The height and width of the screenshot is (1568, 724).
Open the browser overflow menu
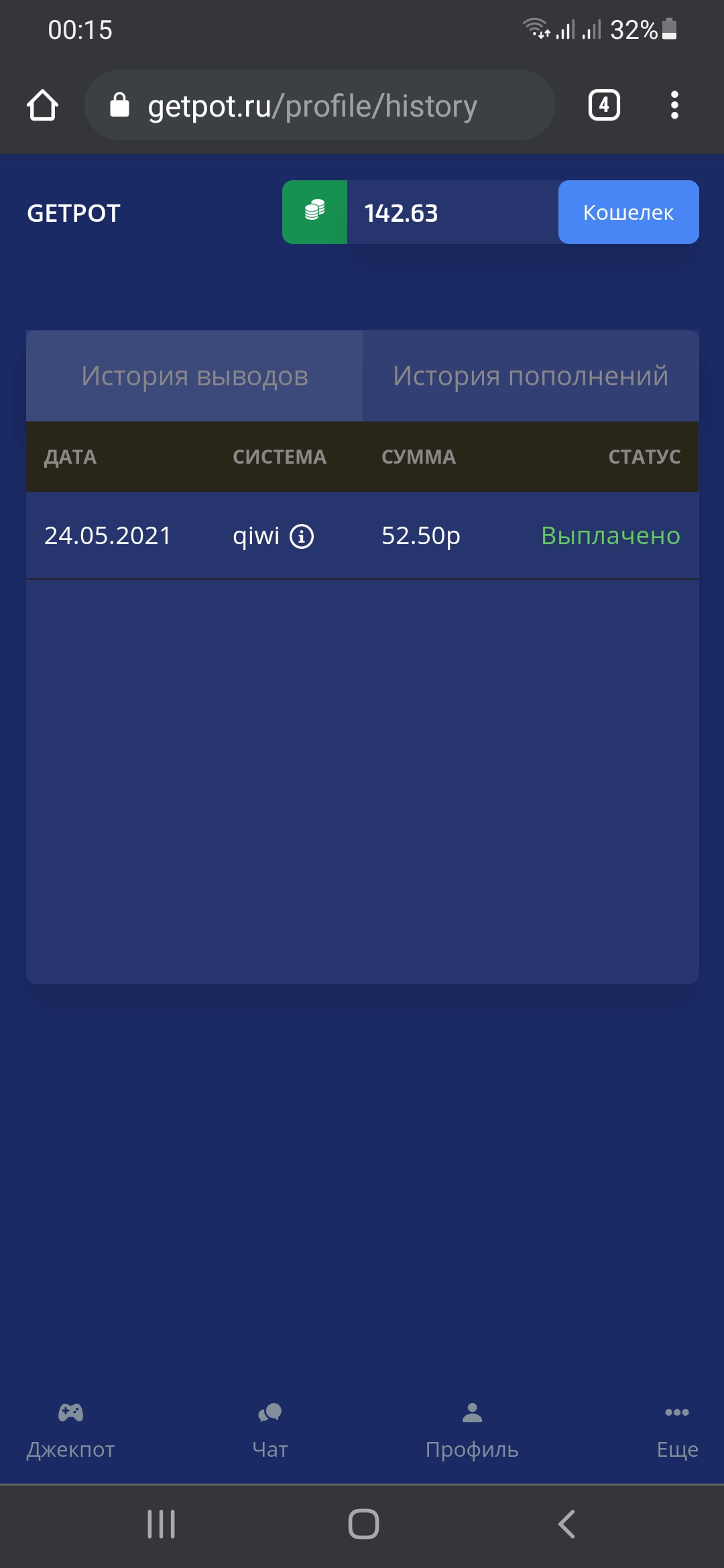(x=674, y=105)
